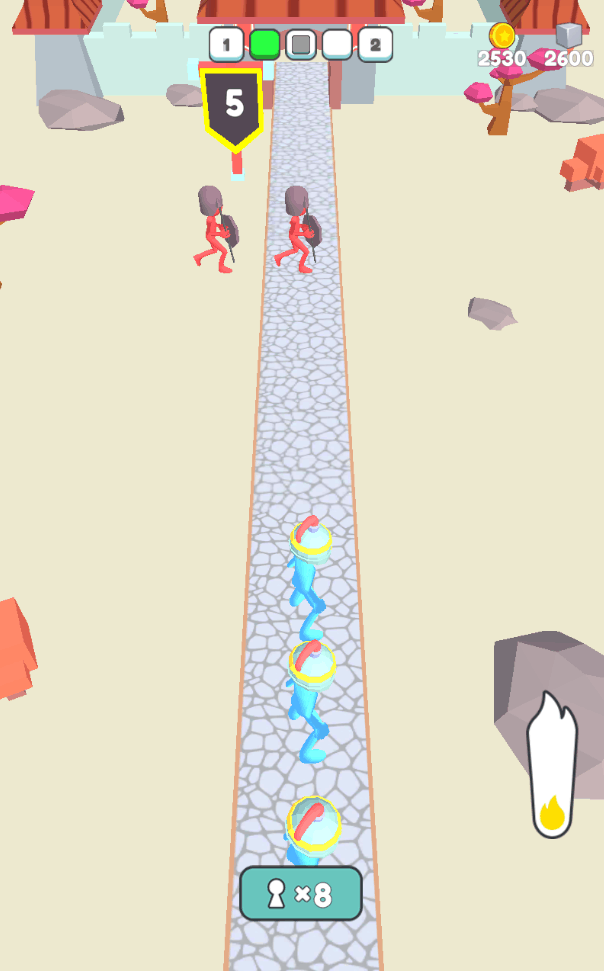The width and height of the screenshot is (604, 971).
Task: Tap the key ×8 button
Action: click(300, 893)
